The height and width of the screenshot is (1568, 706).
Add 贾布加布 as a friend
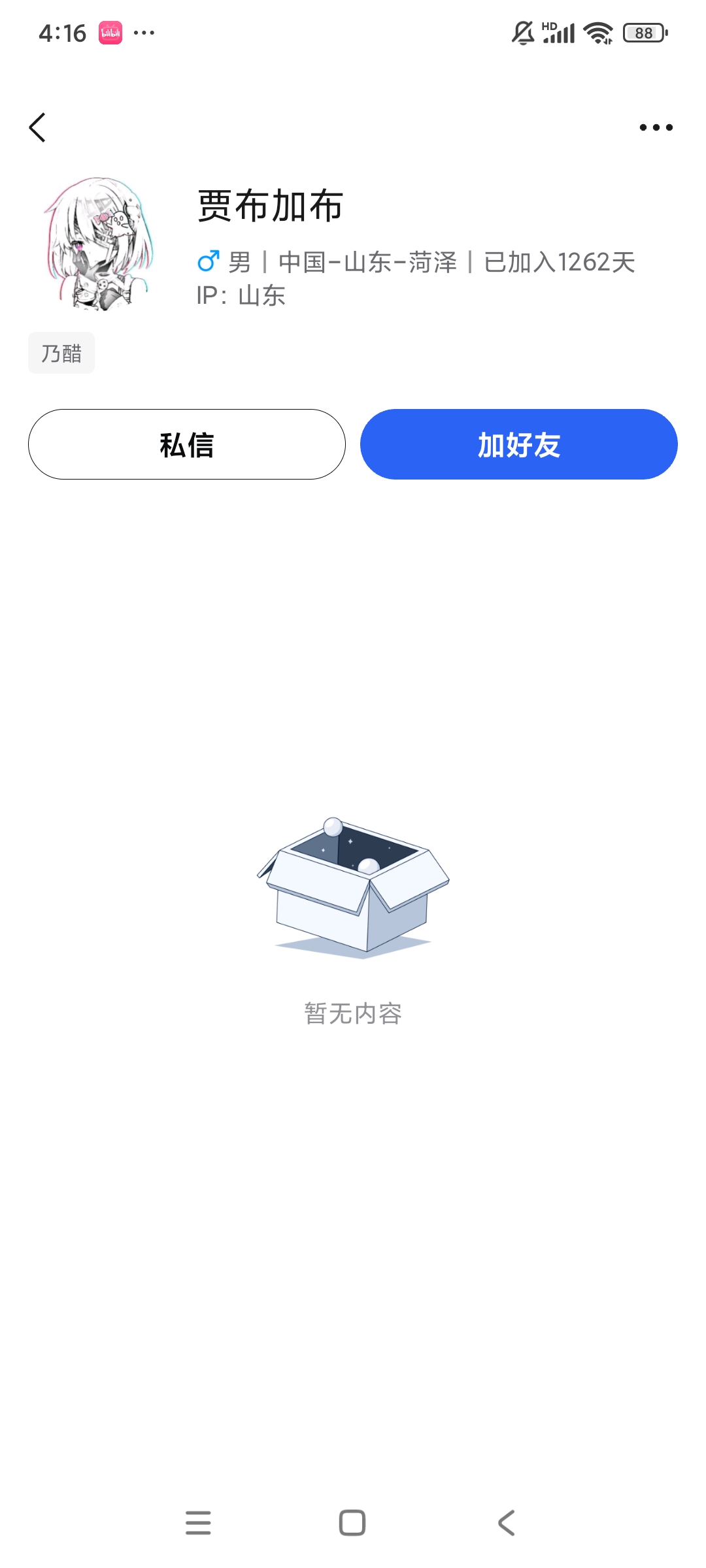[x=518, y=445]
